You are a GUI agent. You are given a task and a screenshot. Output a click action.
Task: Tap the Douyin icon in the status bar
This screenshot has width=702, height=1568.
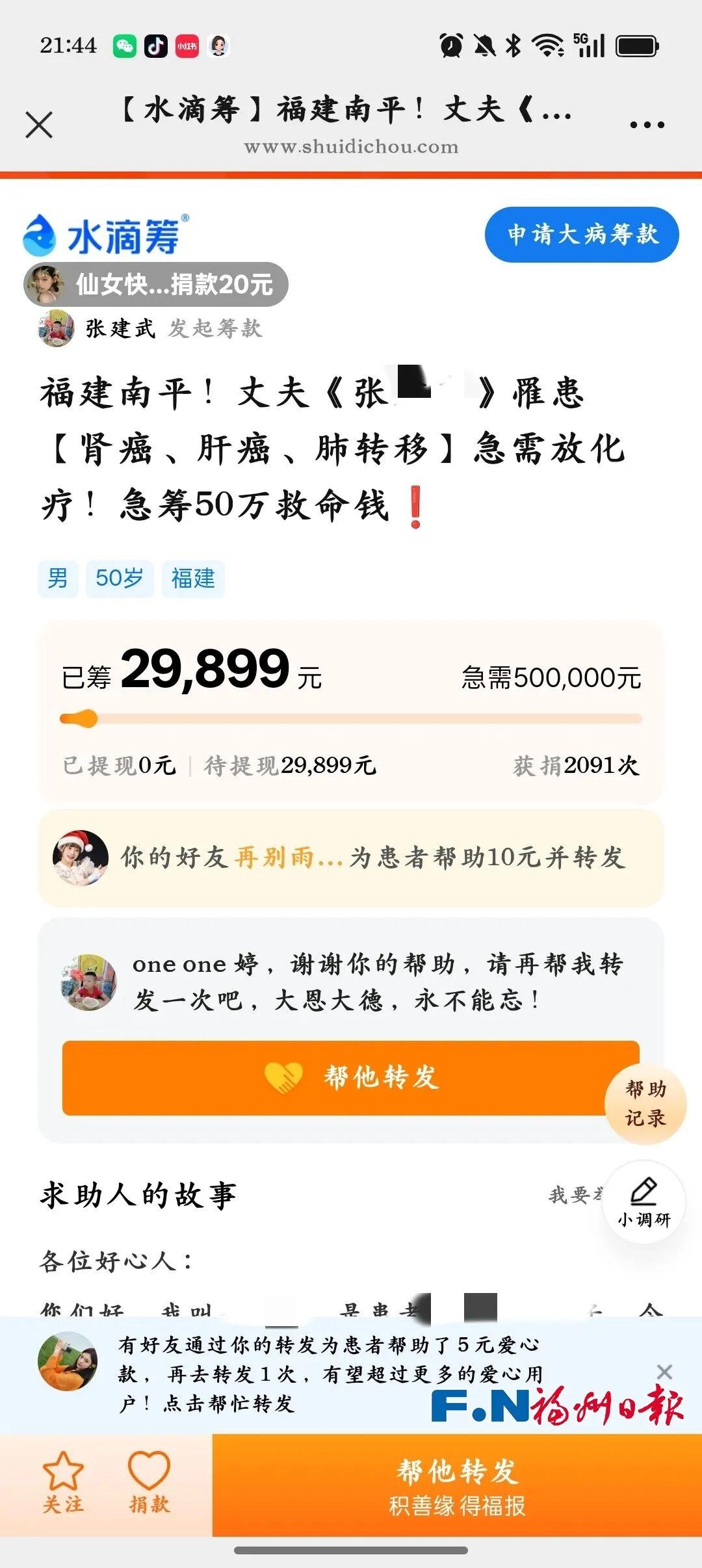(x=155, y=46)
